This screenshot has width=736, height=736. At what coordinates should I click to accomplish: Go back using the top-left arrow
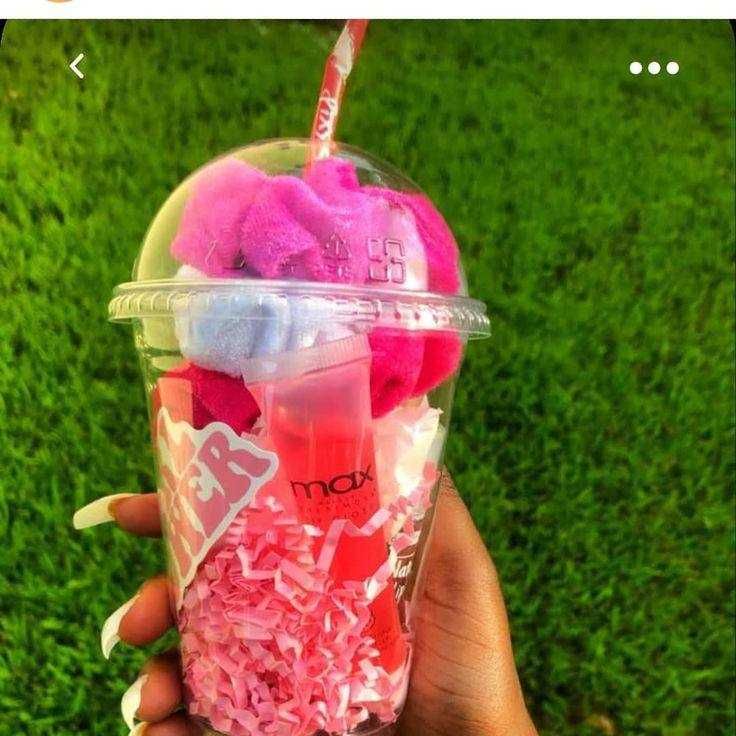click(x=77, y=67)
